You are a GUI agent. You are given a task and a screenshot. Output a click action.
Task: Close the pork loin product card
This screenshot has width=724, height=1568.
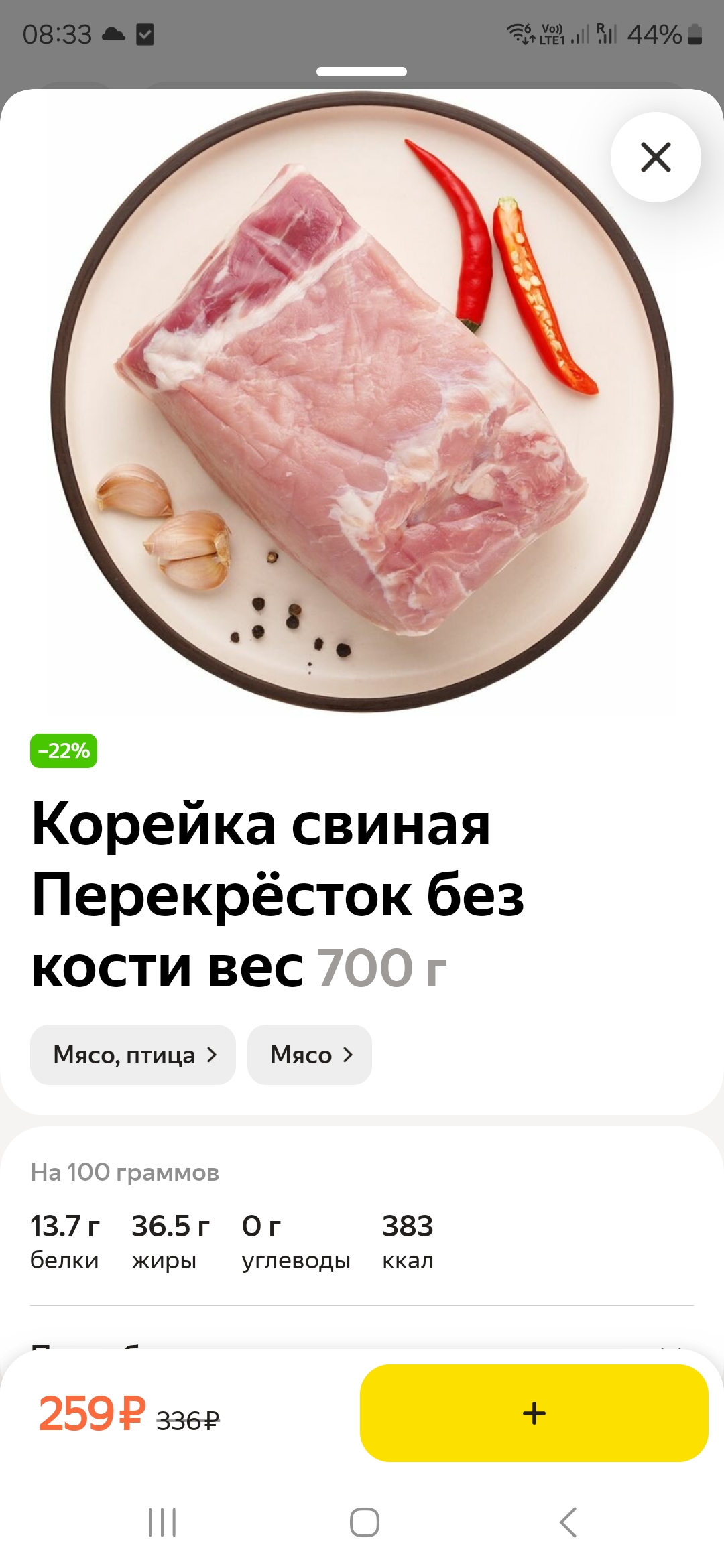coord(655,157)
